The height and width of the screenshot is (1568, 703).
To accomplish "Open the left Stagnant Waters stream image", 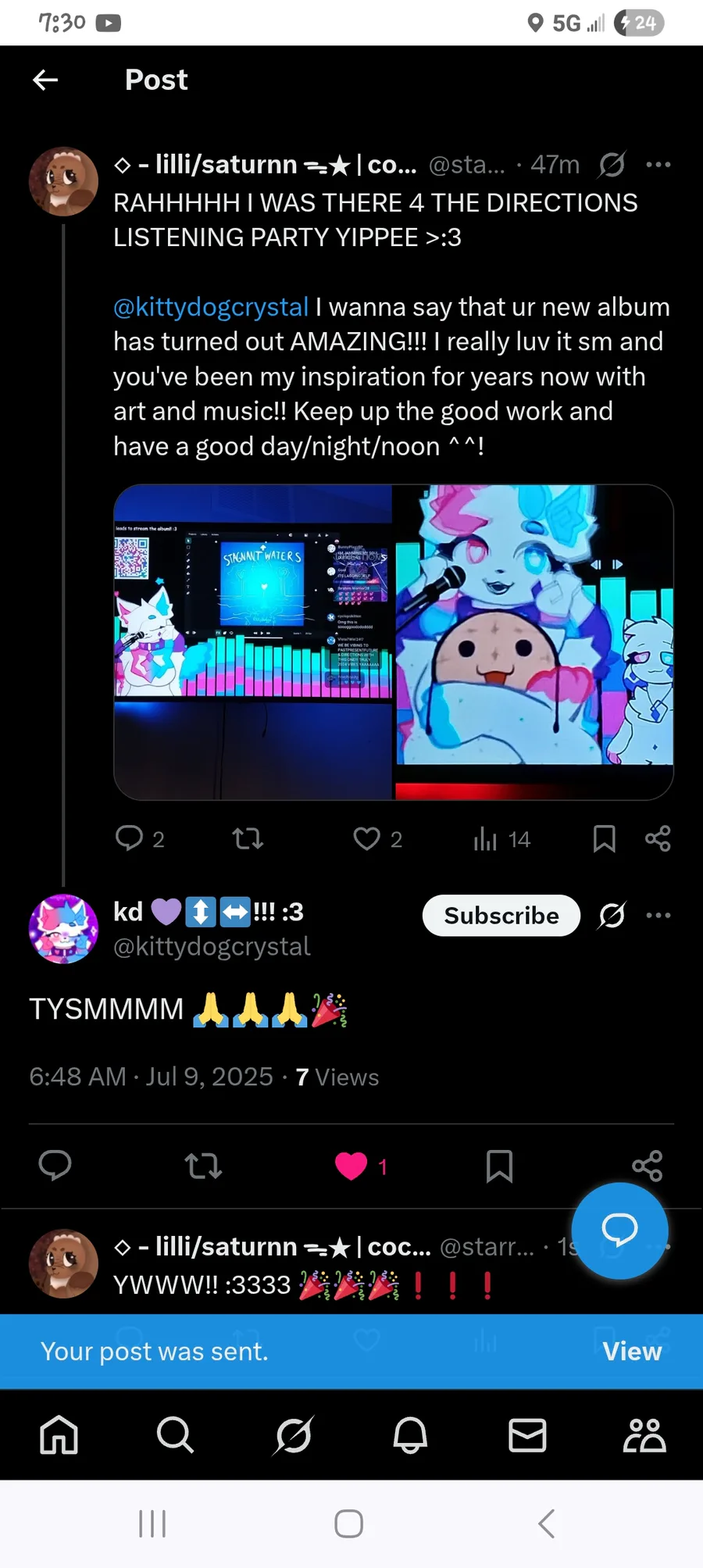I will pos(253,642).
